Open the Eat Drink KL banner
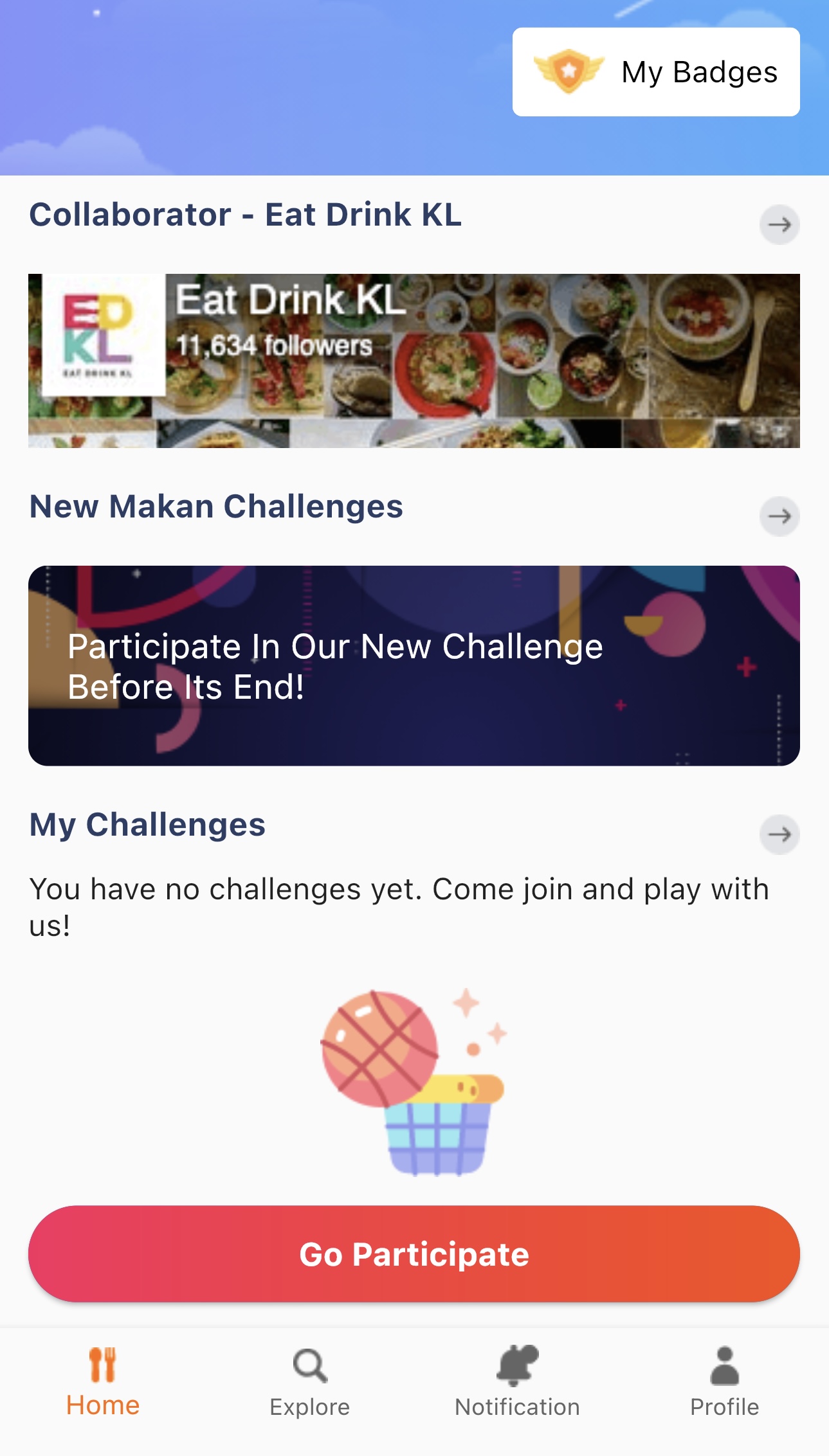 [x=414, y=361]
